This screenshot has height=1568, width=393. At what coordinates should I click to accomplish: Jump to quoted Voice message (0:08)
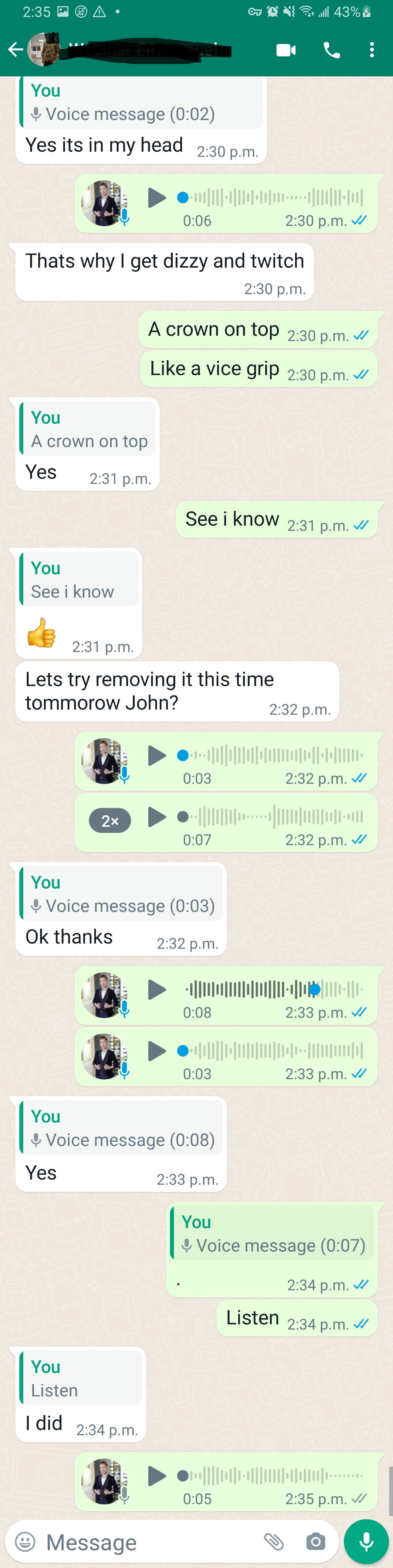pos(122,1128)
